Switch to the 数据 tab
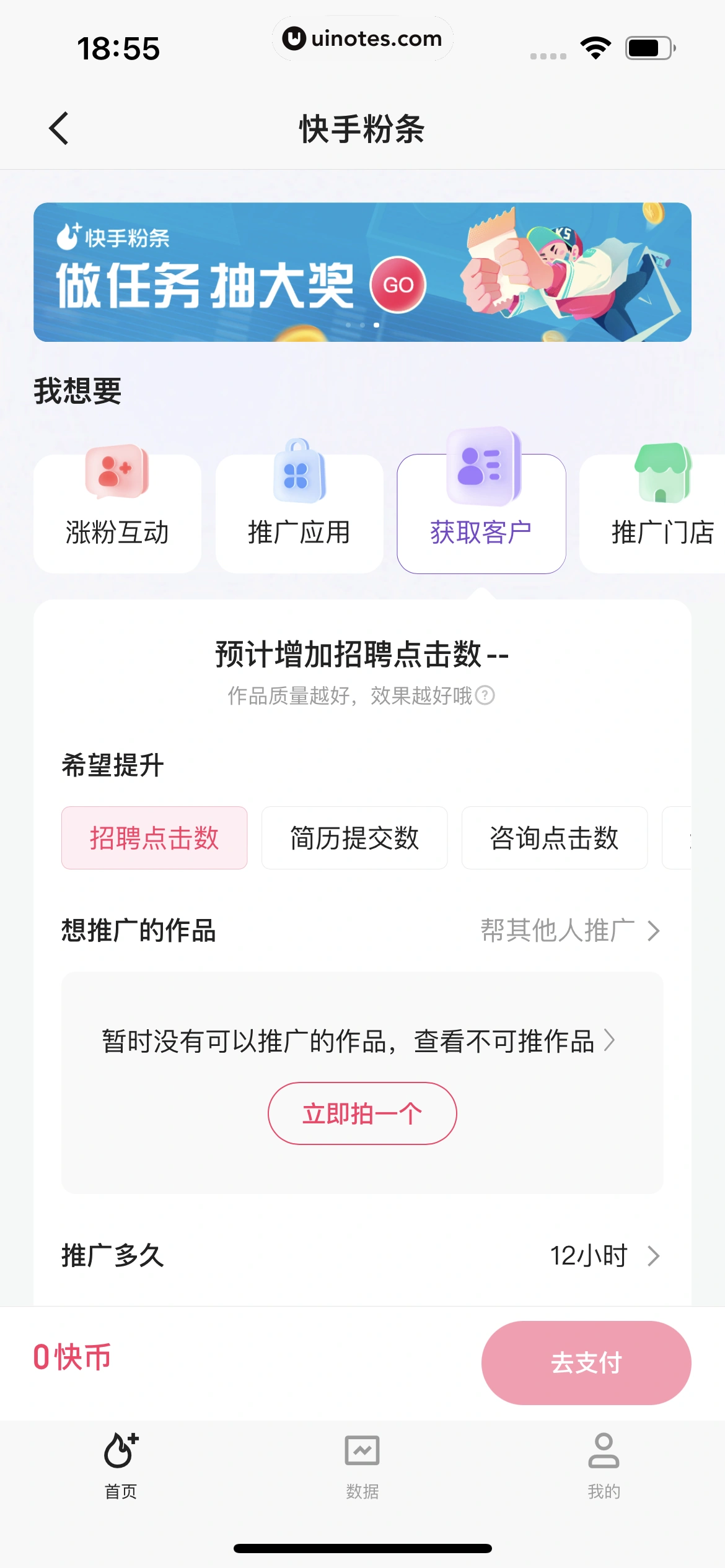The width and height of the screenshot is (725, 1568). click(362, 1465)
